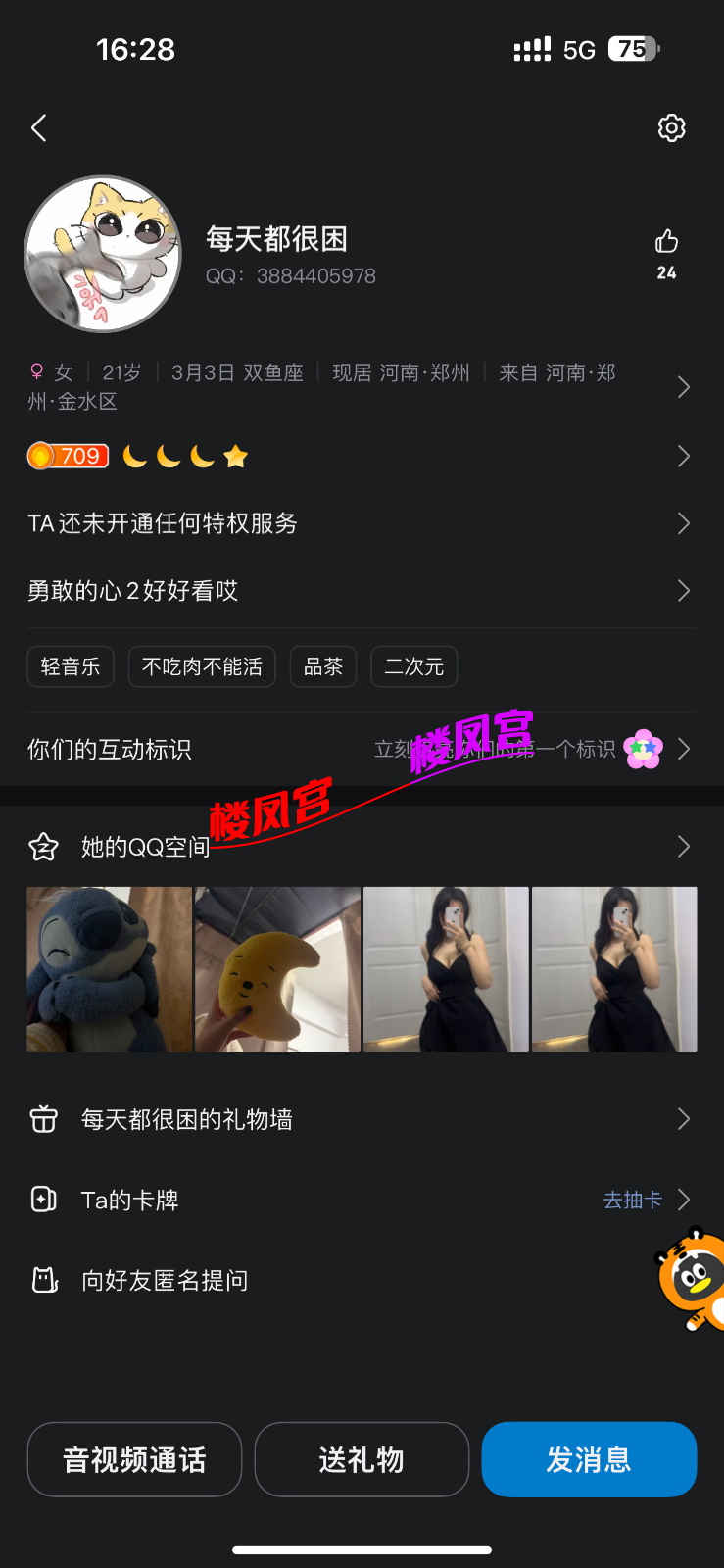Screen dimensions: 724x1568
Task: Open 每天都很困的礼物墙
Action: [353, 1119]
